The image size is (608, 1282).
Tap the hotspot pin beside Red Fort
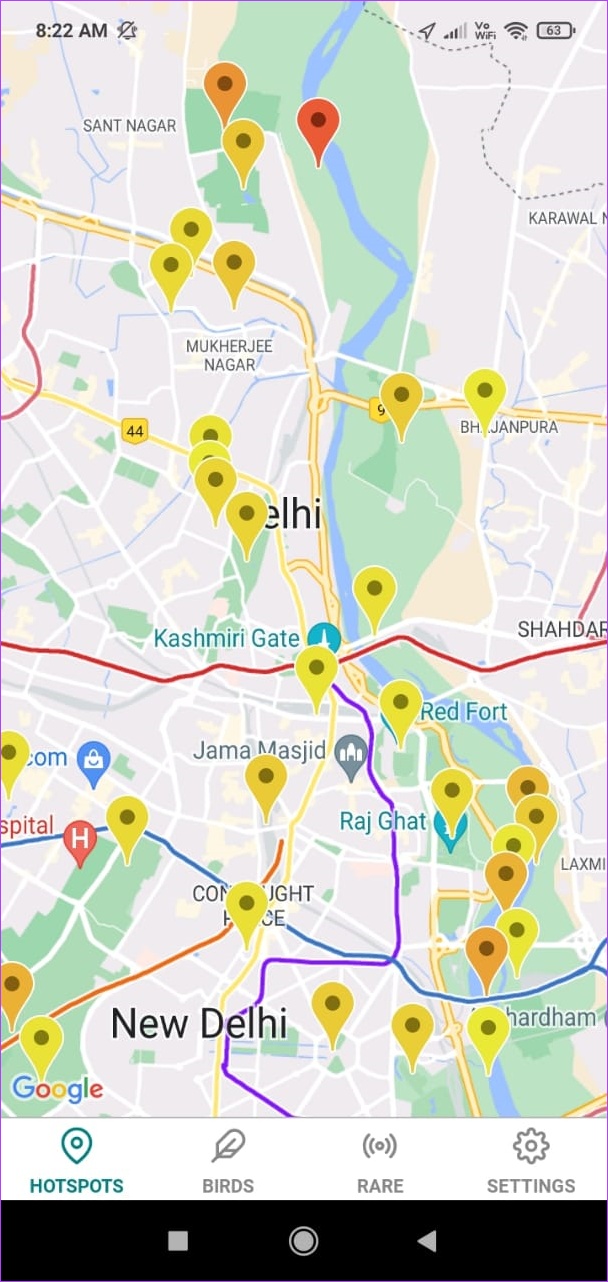(400, 704)
